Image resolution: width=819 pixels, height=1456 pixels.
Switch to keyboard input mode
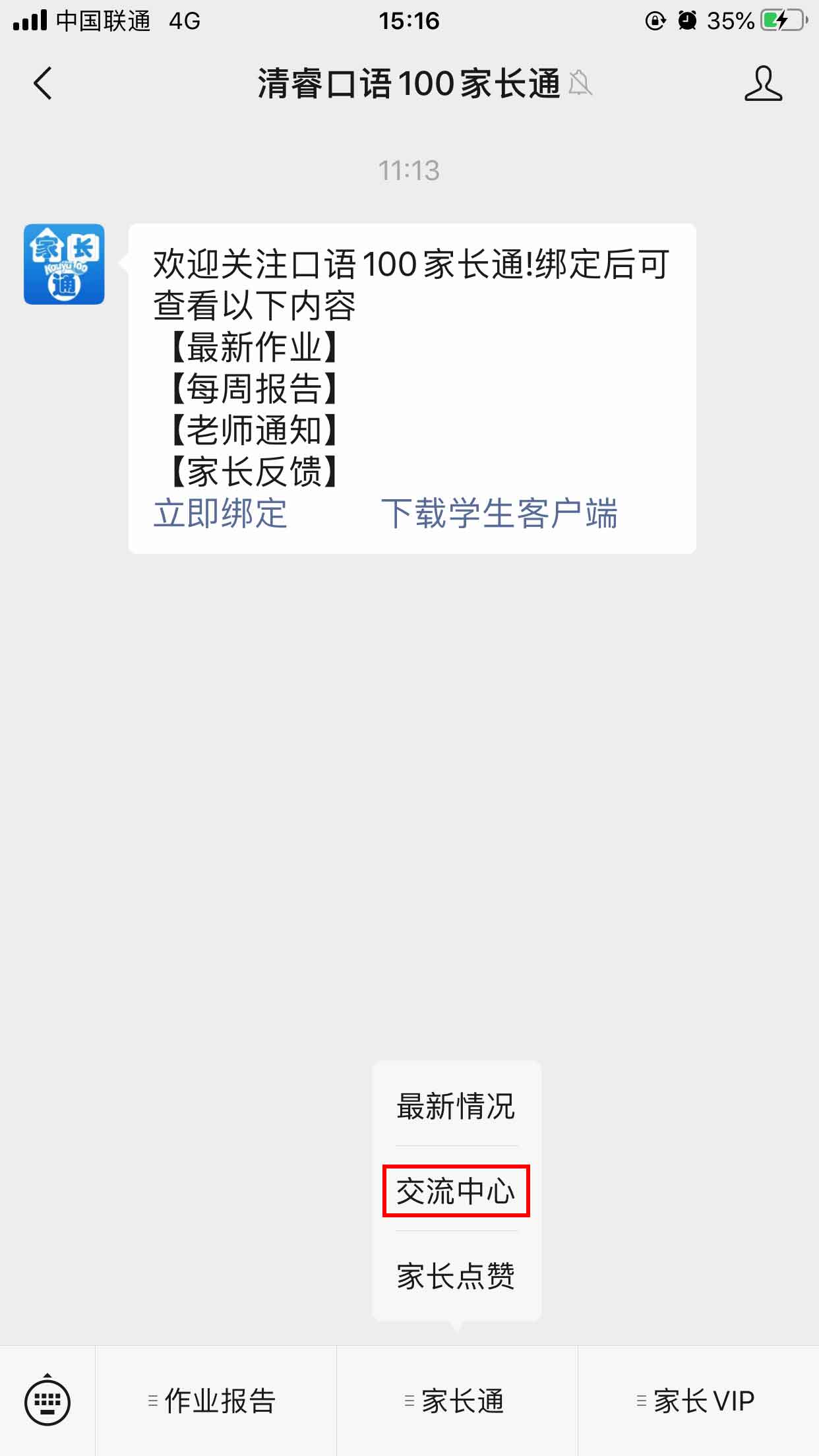[47, 1399]
